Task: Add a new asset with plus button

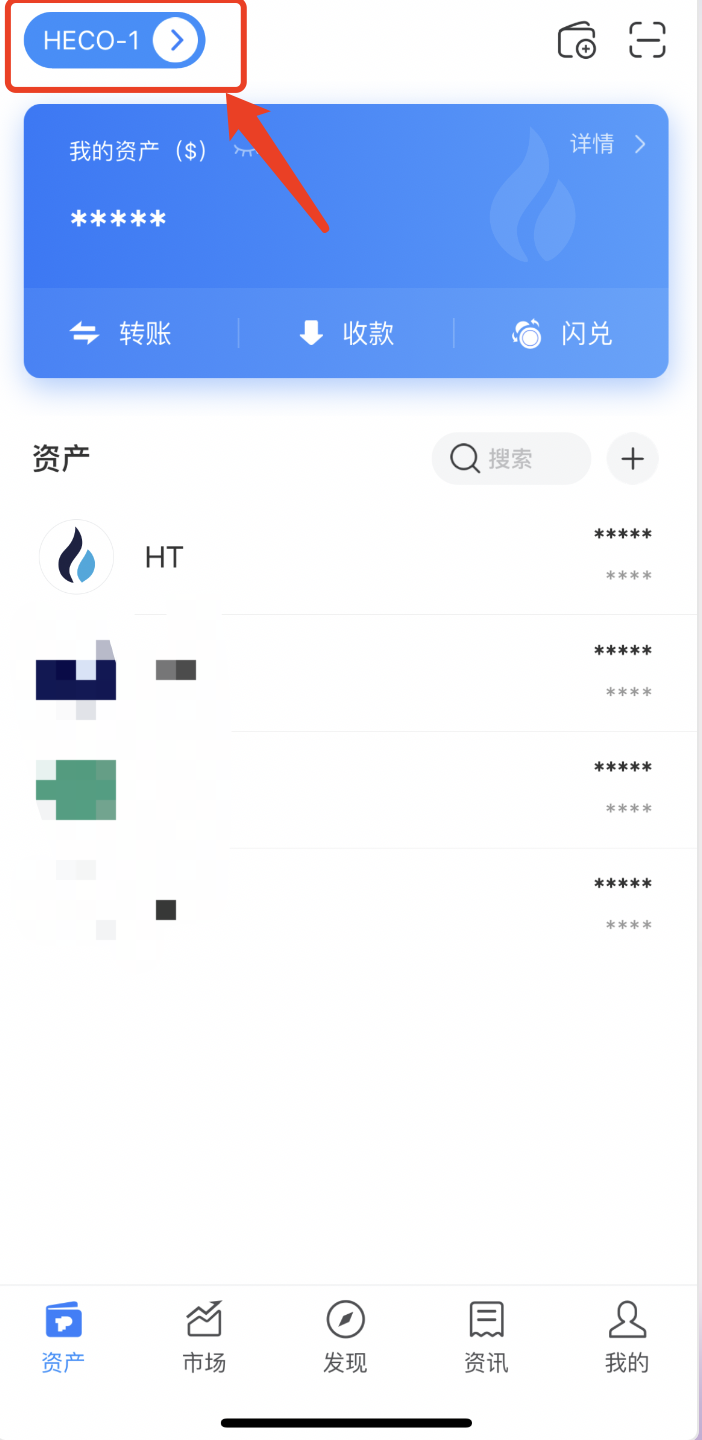Action: [632, 459]
